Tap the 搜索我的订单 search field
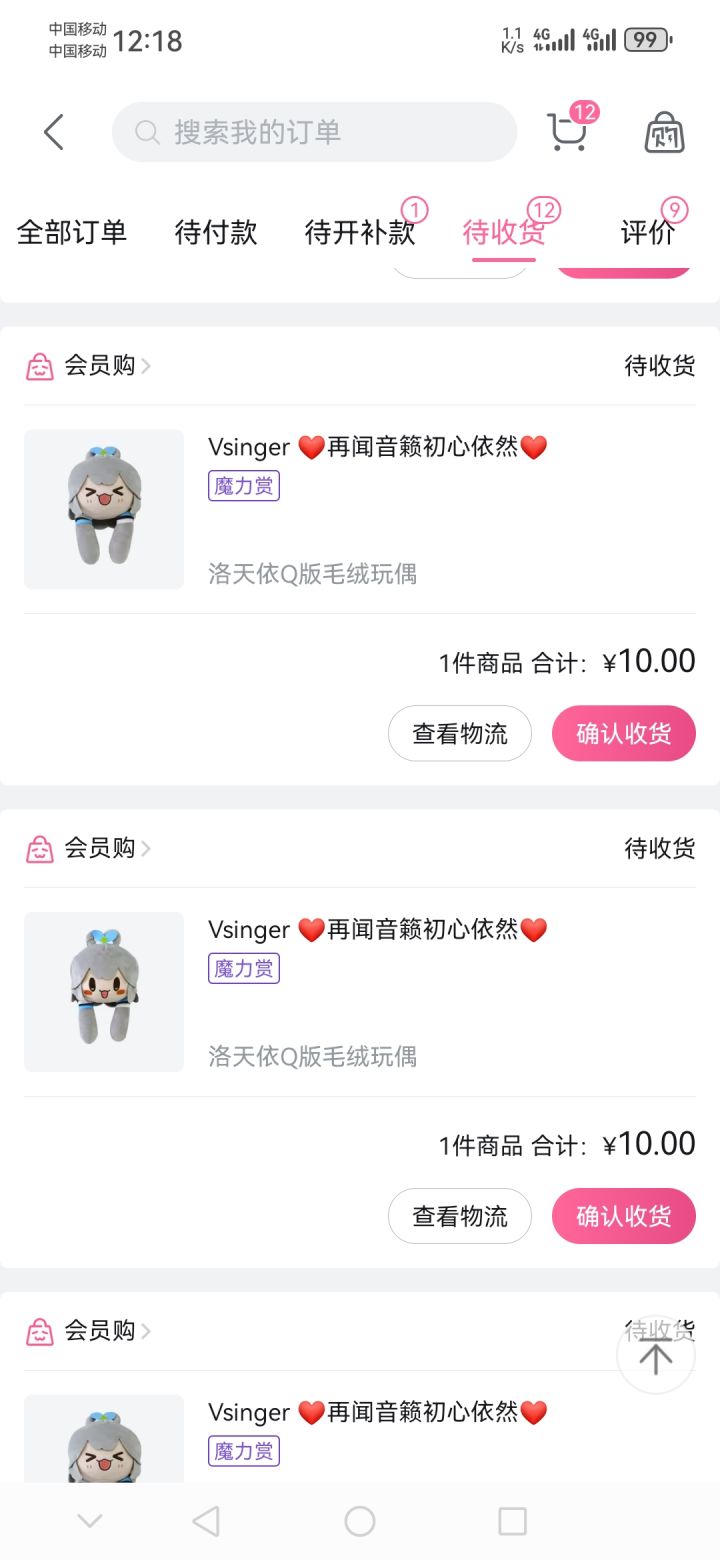Viewport: 720px width, 1560px height. 314,132
